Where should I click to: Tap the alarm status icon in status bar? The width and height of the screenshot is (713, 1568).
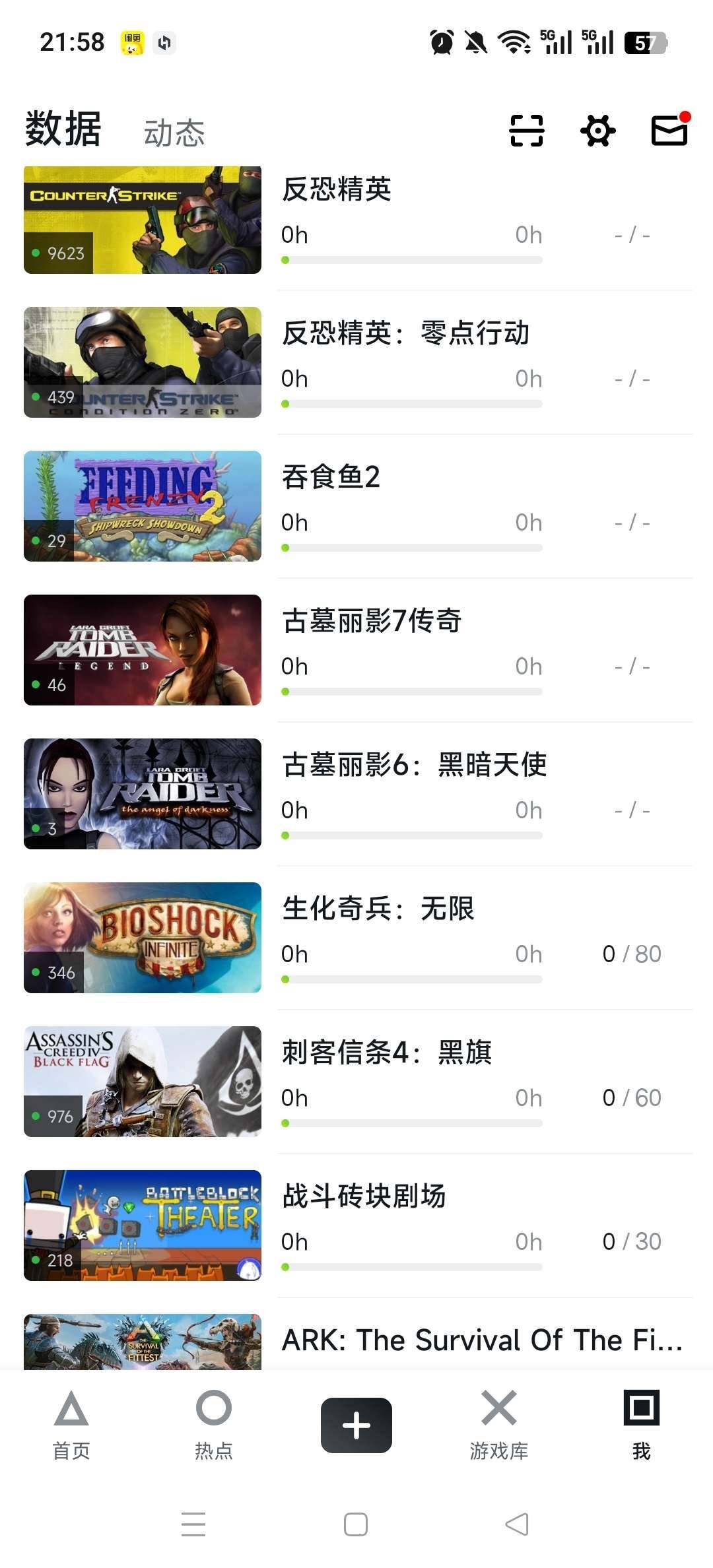coord(441,42)
